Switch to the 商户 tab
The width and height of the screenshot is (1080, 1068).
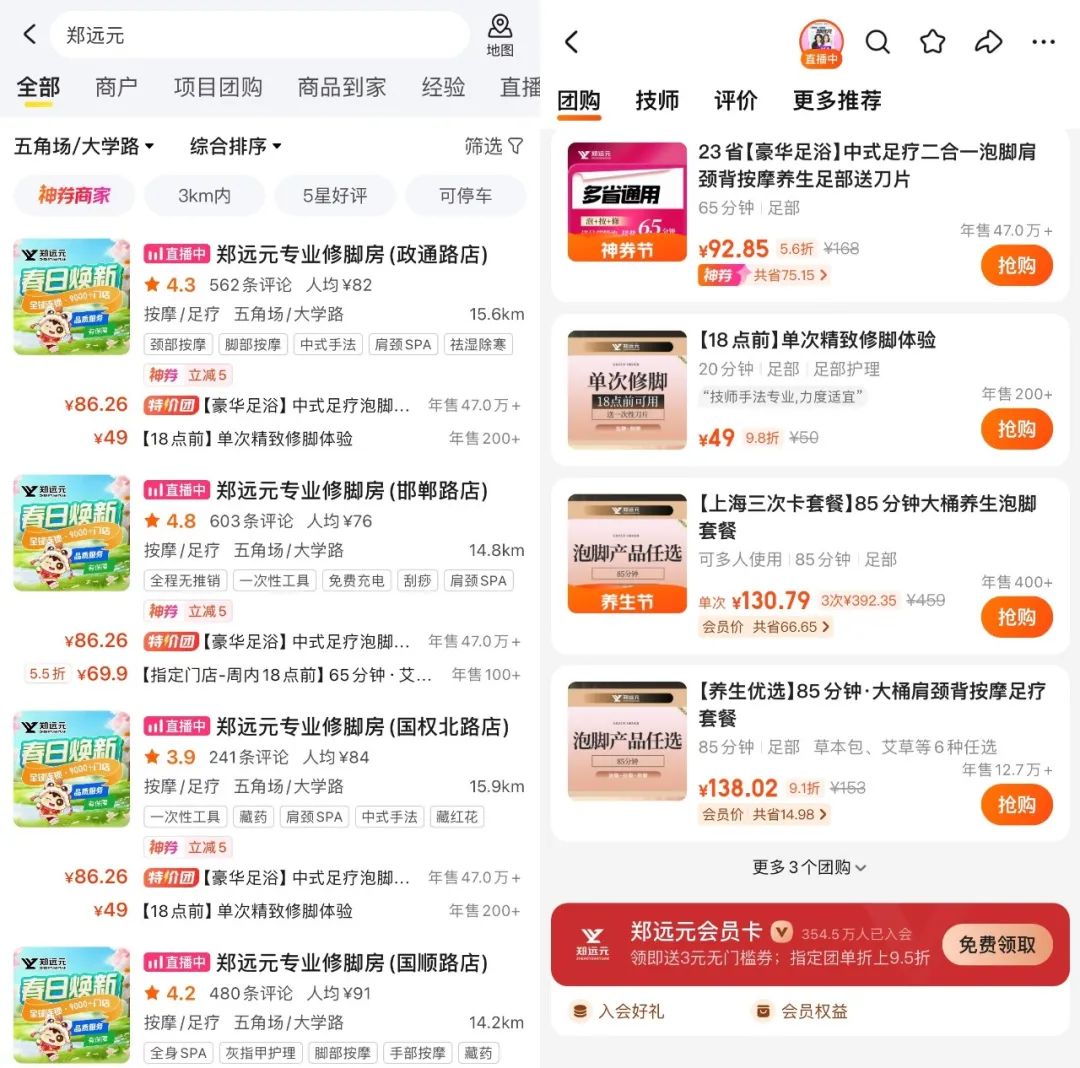[x=116, y=87]
